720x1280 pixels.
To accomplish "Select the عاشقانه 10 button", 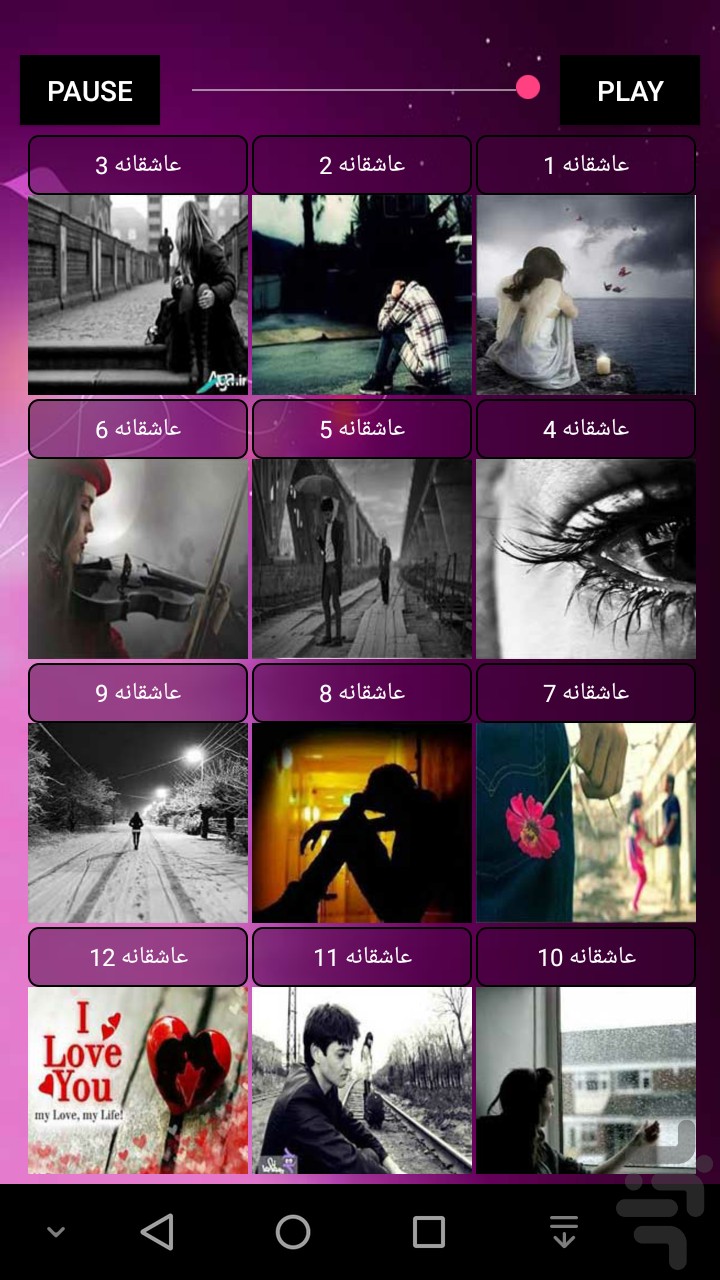I will coord(586,957).
